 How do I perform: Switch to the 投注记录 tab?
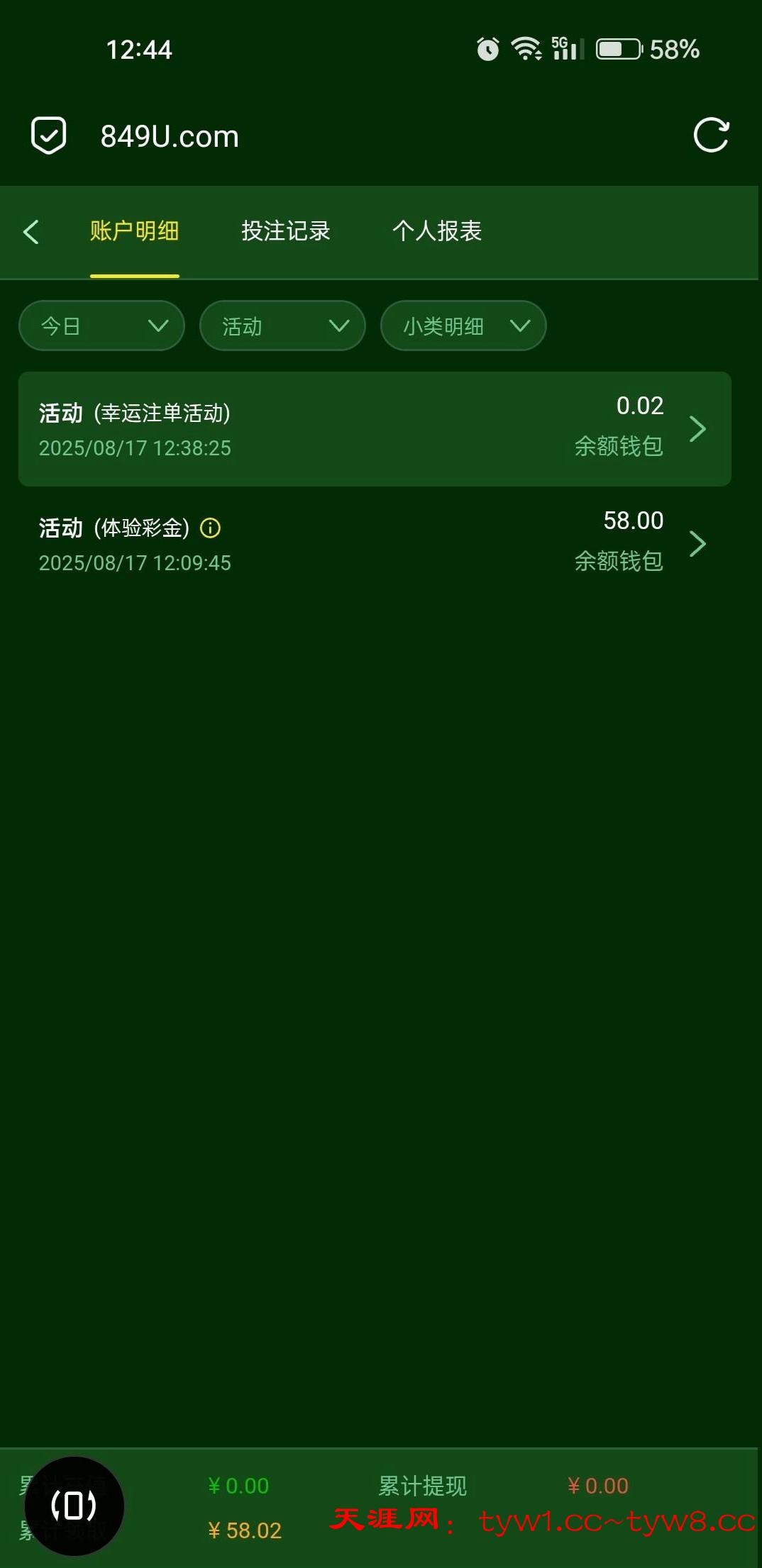(285, 231)
